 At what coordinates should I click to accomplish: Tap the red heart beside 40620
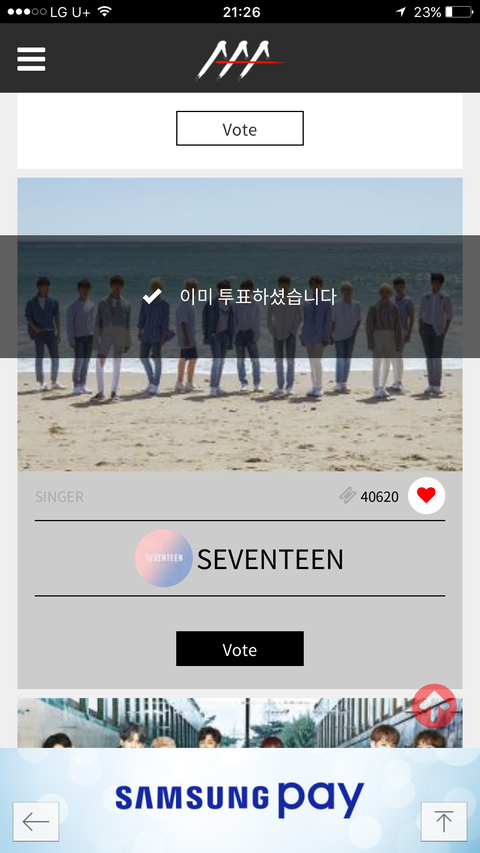click(427, 496)
